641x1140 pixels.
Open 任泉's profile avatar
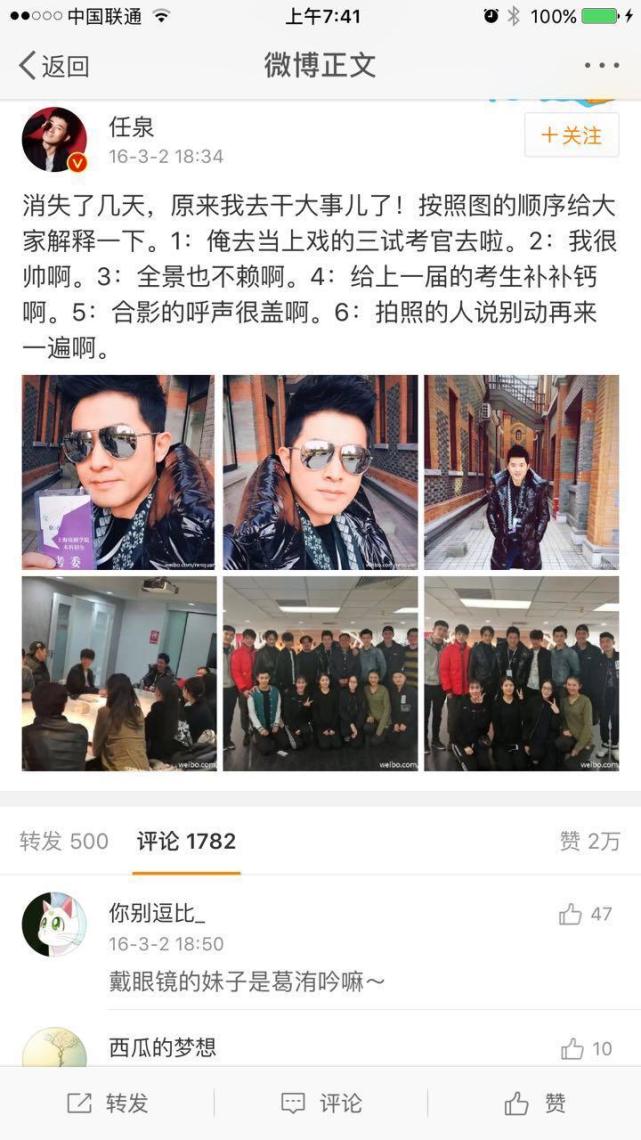(54, 139)
